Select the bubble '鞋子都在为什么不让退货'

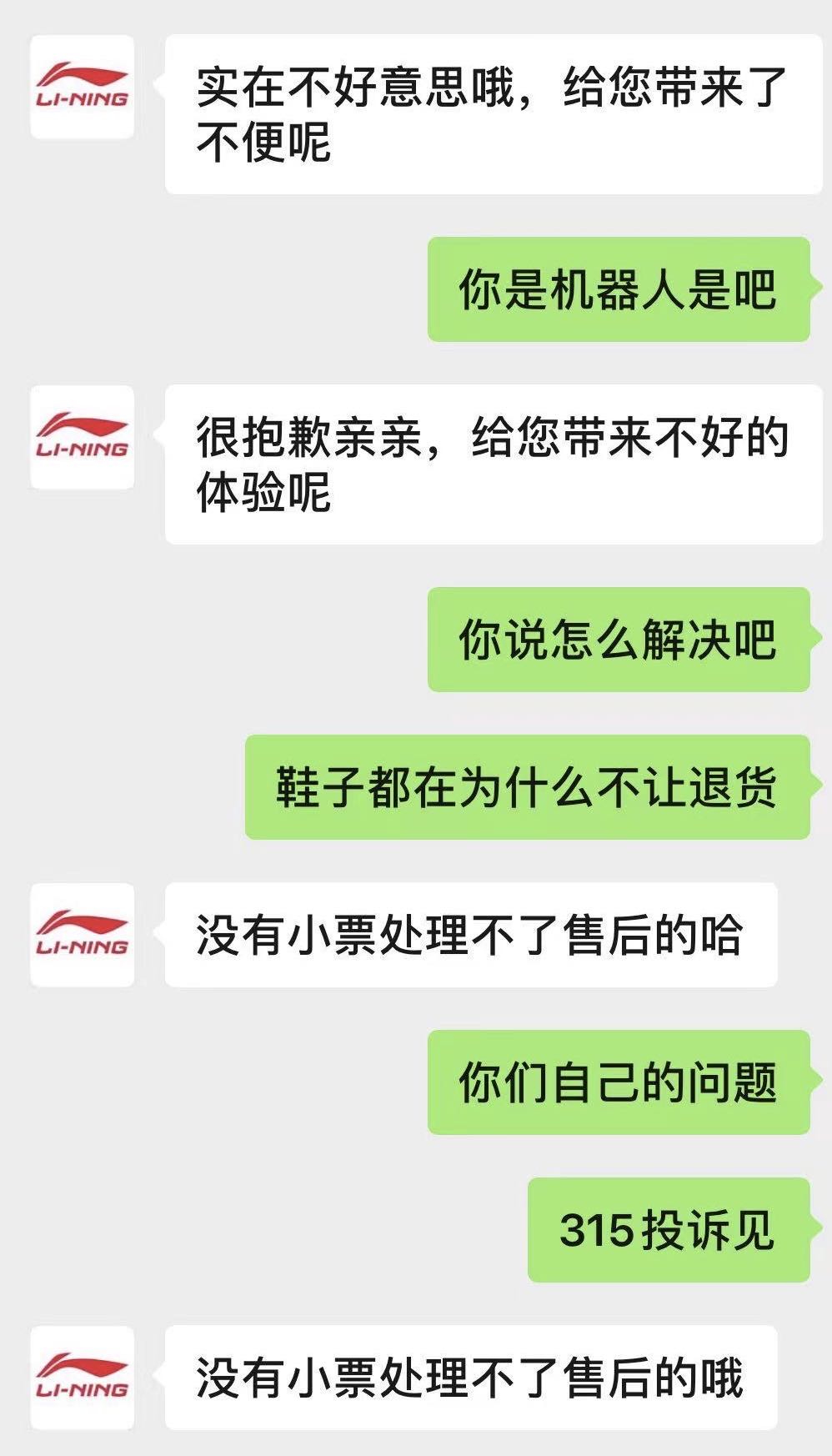point(525,788)
